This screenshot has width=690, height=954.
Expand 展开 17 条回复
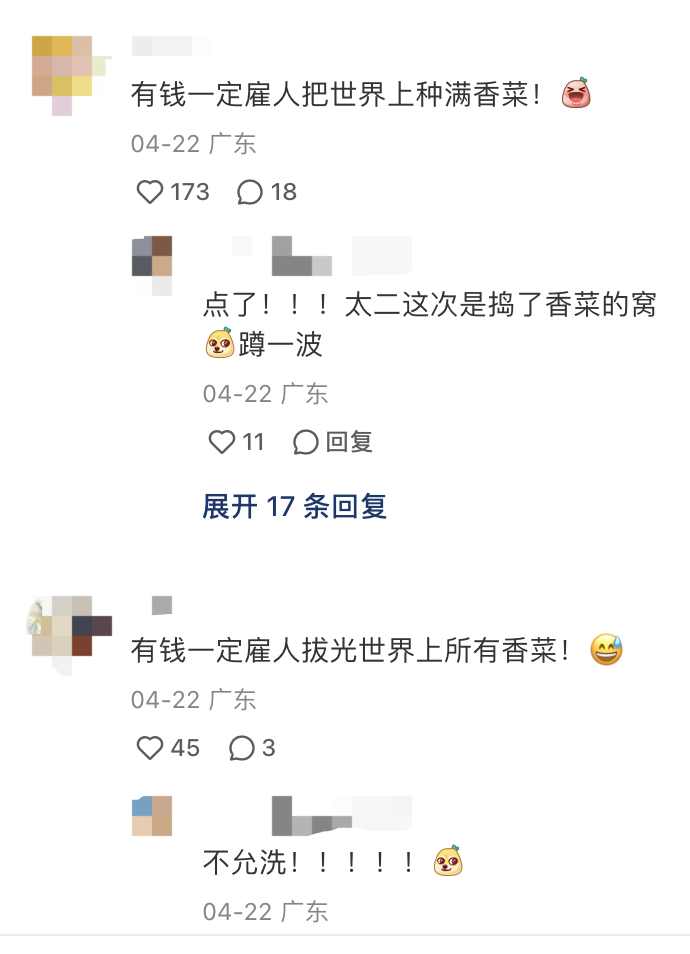coord(294,506)
